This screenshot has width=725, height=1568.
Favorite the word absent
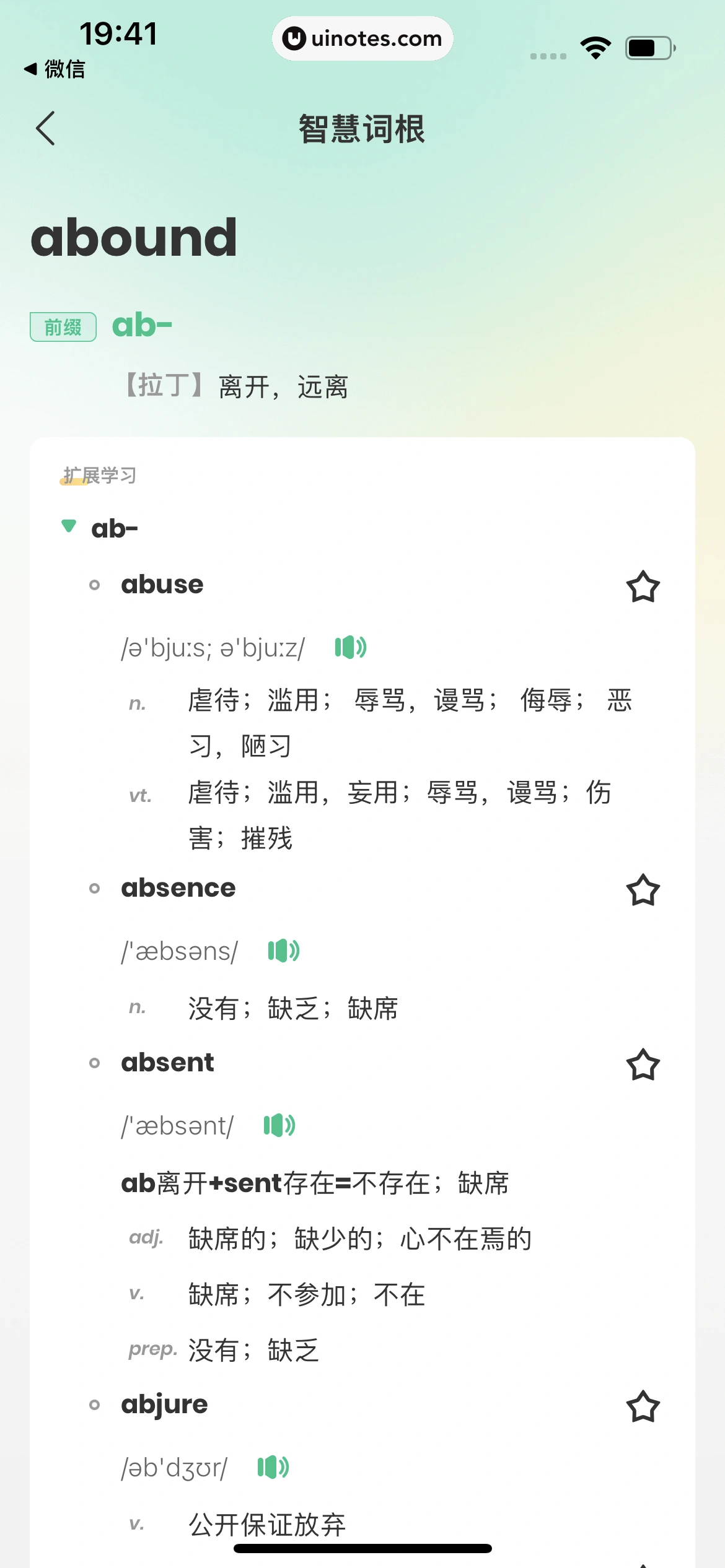(x=643, y=1065)
